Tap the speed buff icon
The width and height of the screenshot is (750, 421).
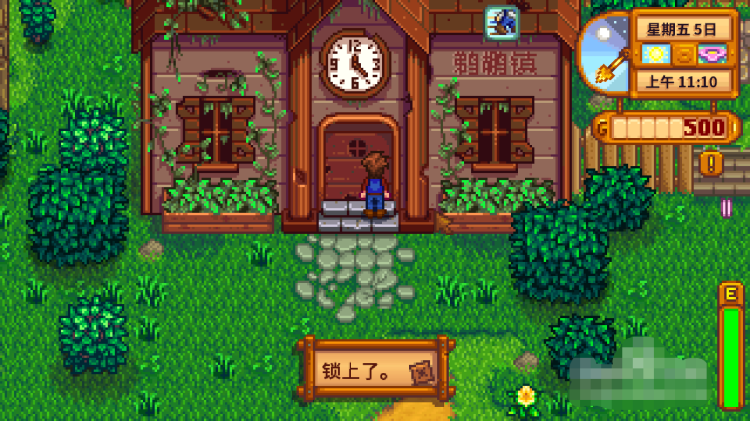pyautogui.click(x=498, y=21)
